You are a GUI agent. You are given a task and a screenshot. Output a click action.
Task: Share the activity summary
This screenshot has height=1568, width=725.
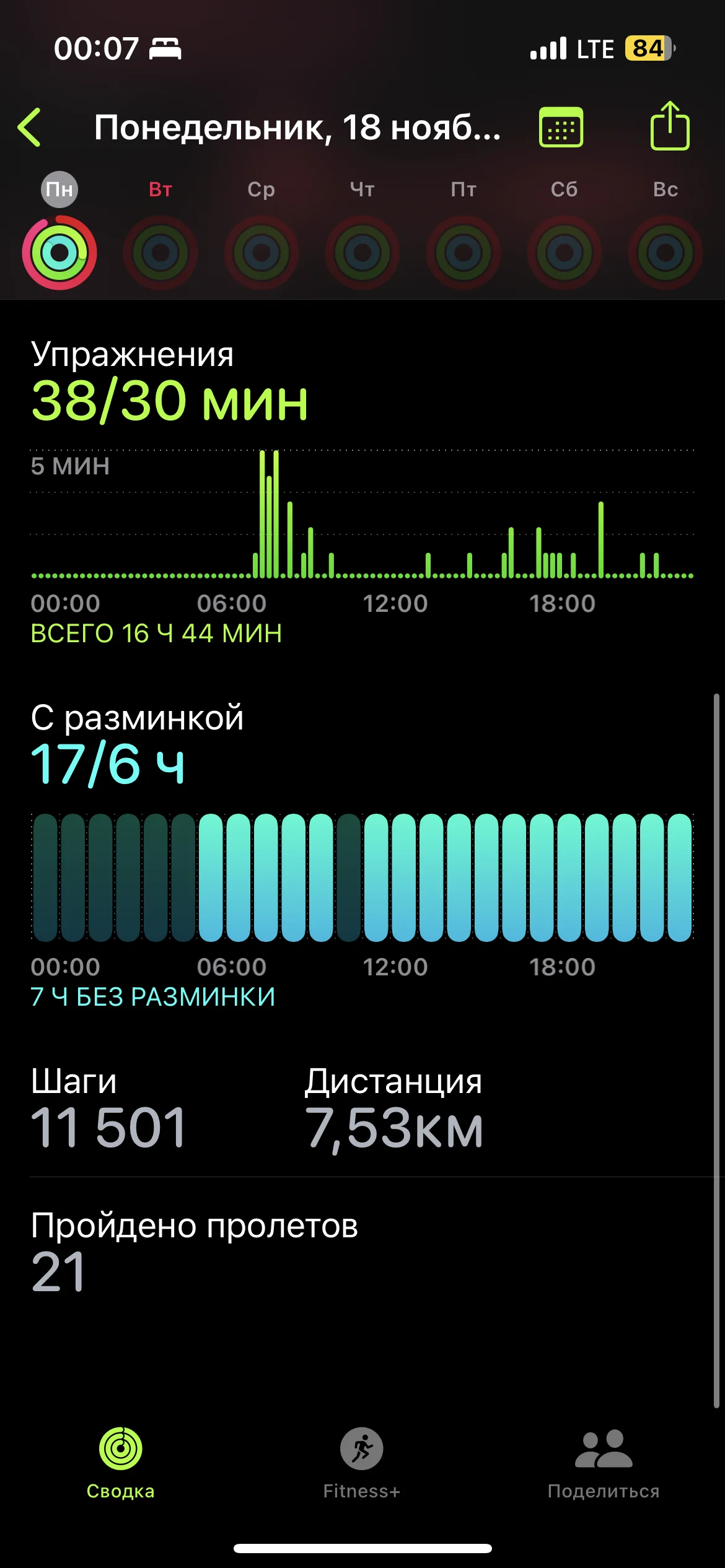[x=670, y=126]
